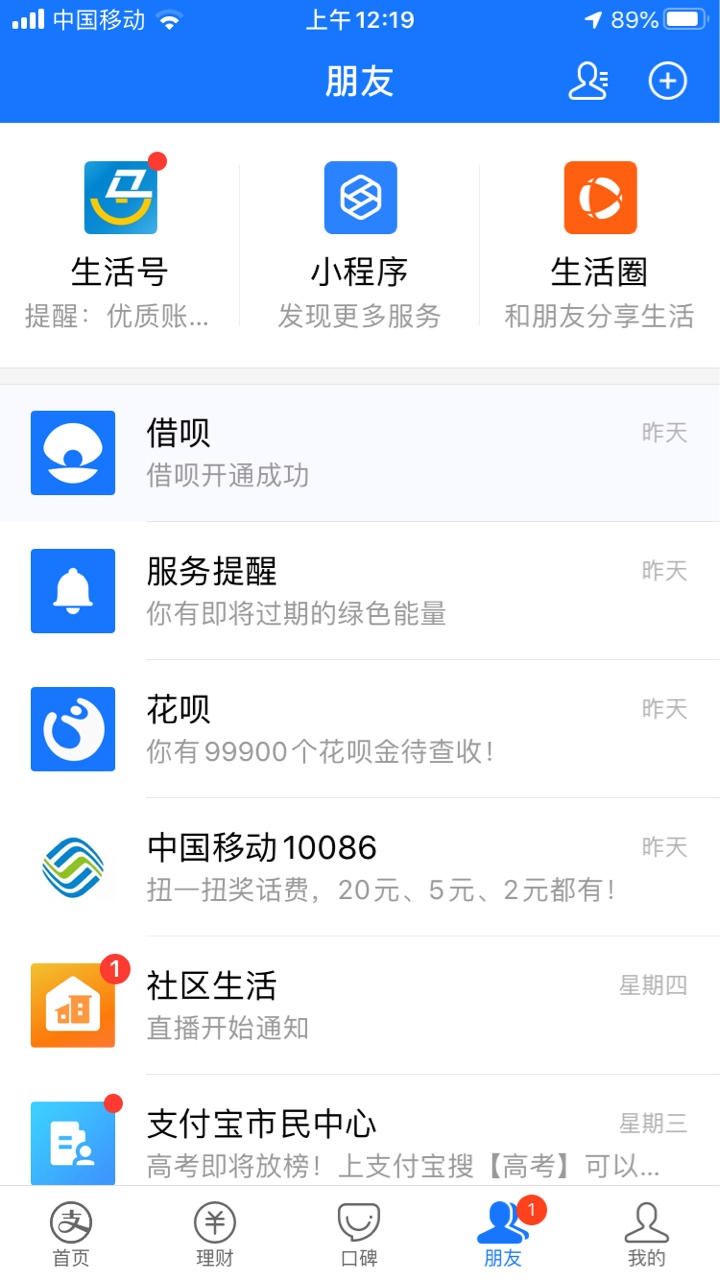720x1280 pixels.
Task: Open 生活圈 to share life
Action: 600,245
